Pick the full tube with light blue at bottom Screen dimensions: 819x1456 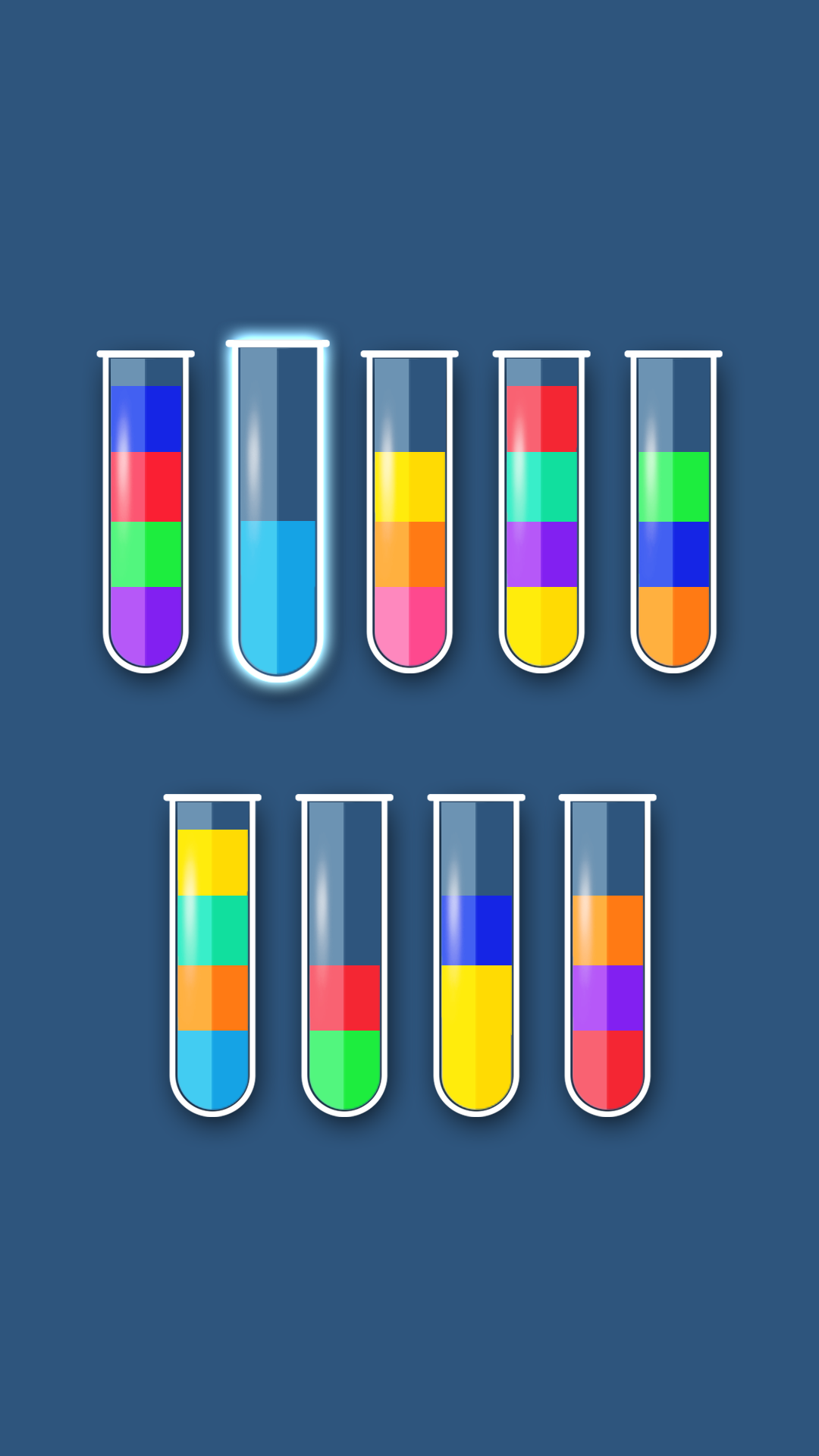point(212,955)
